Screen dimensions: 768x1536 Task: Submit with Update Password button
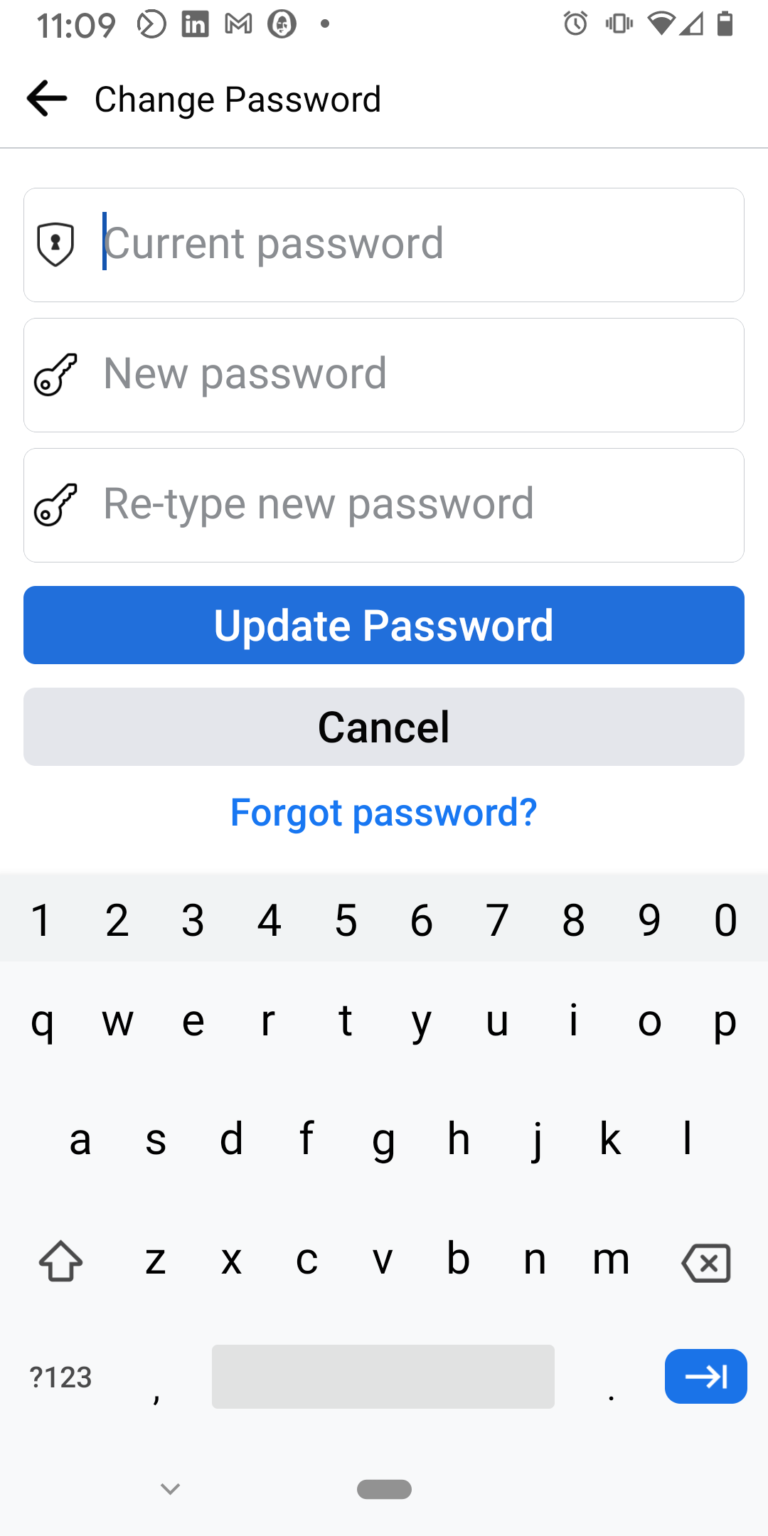(384, 625)
